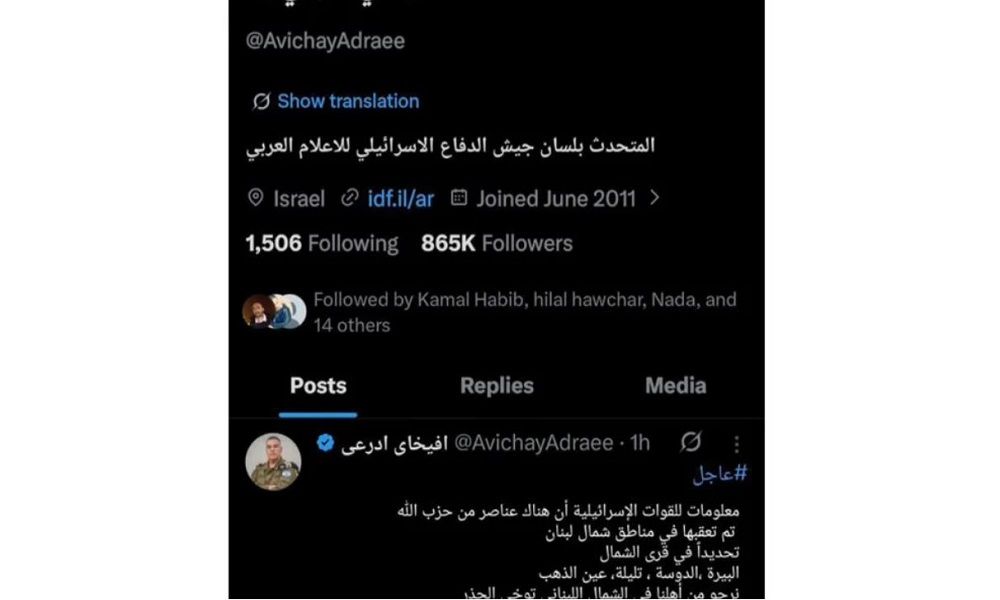Image resolution: width=1000 pixels, height=600 pixels.
Task: Open the three-dot menu on the post
Action: point(737,443)
